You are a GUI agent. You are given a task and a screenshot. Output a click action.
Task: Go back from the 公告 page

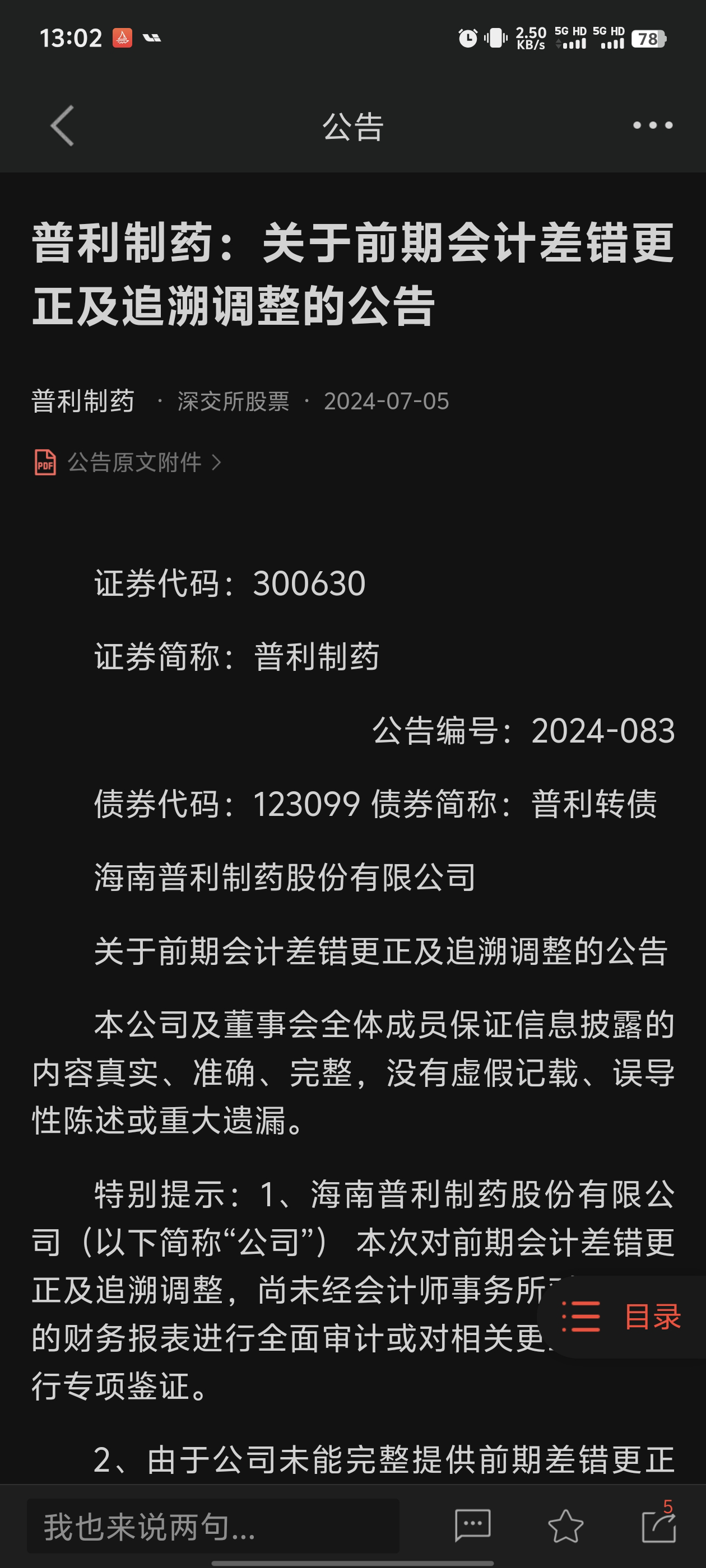62,125
